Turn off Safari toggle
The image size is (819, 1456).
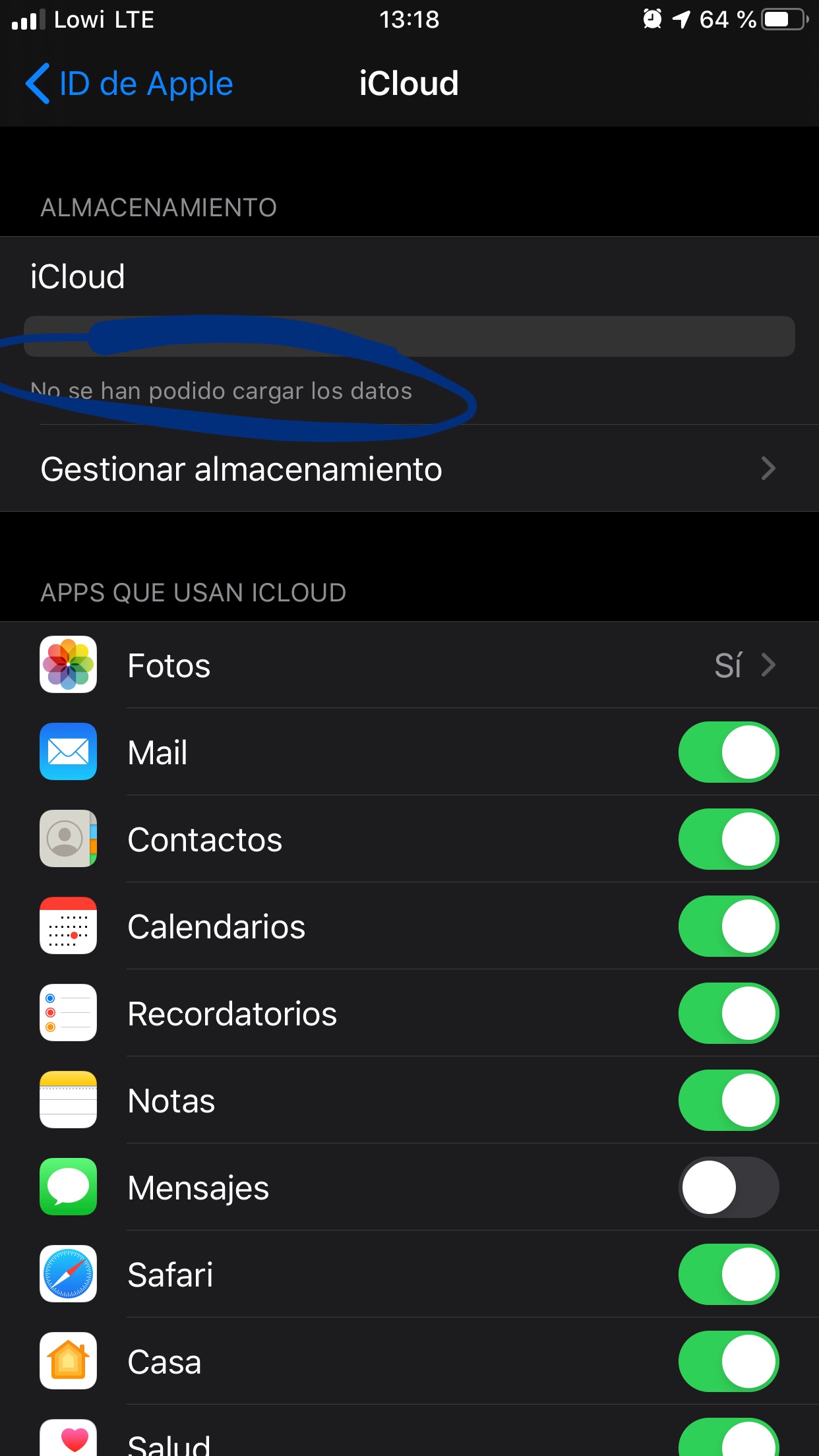[x=728, y=1275]
